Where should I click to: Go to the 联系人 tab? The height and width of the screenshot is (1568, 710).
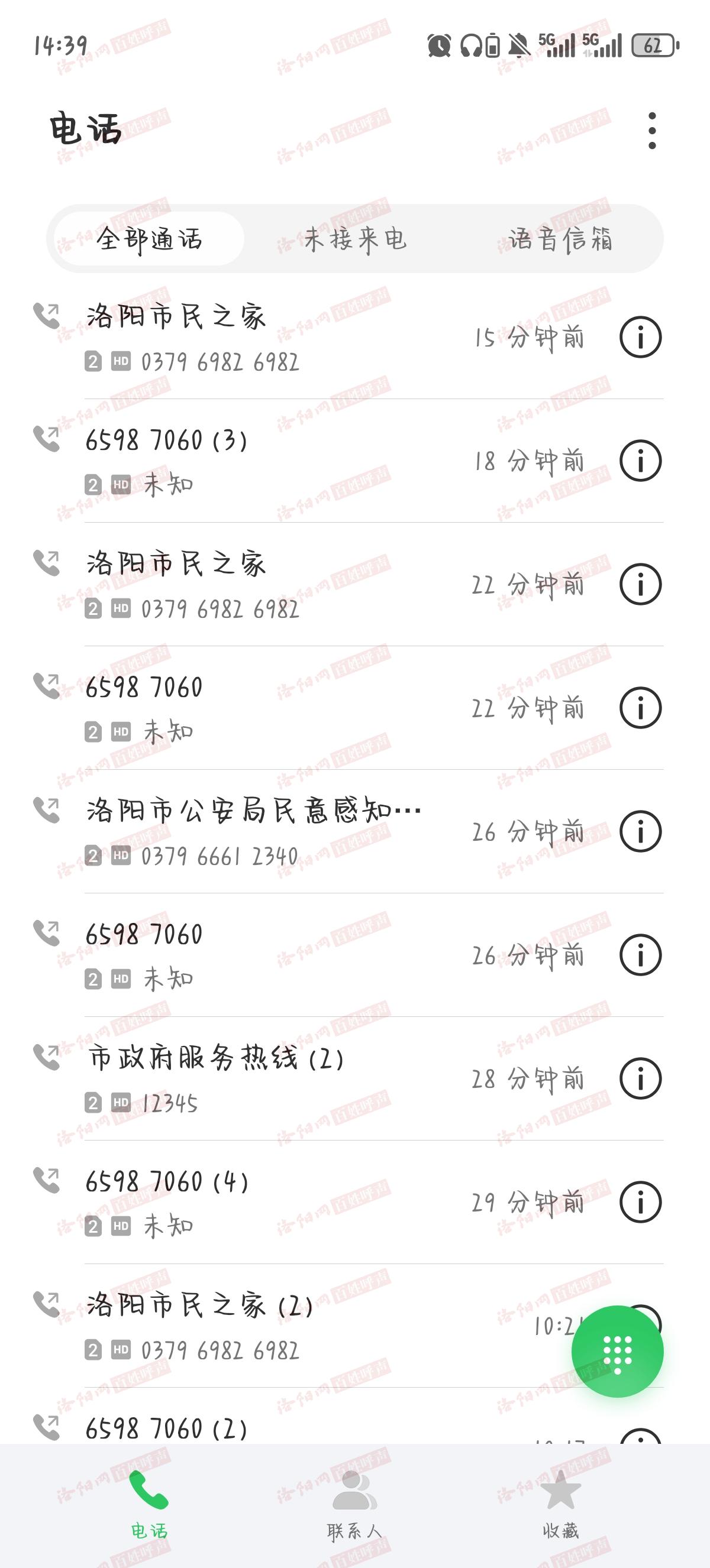point(355,1505)
